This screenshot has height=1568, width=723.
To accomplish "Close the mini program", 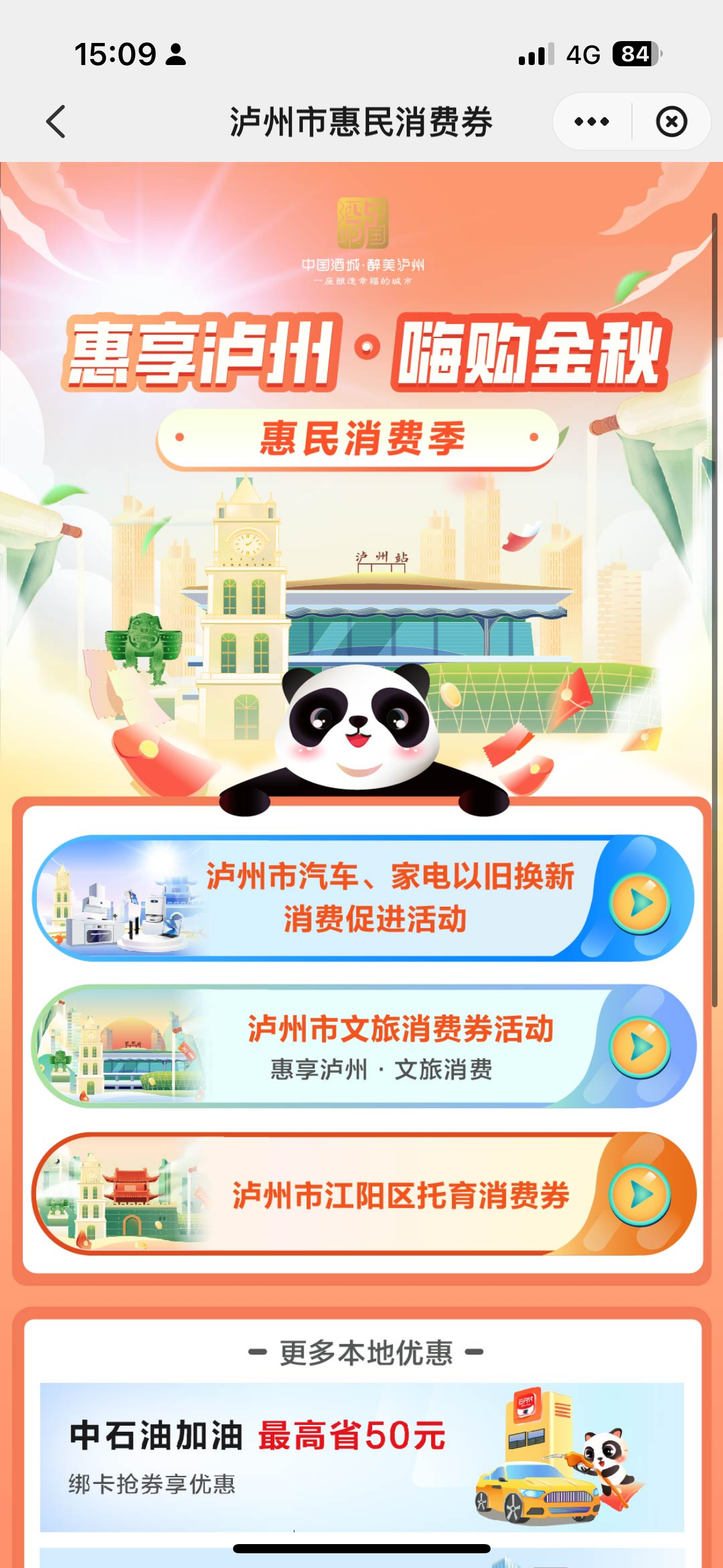I will 671,121.
